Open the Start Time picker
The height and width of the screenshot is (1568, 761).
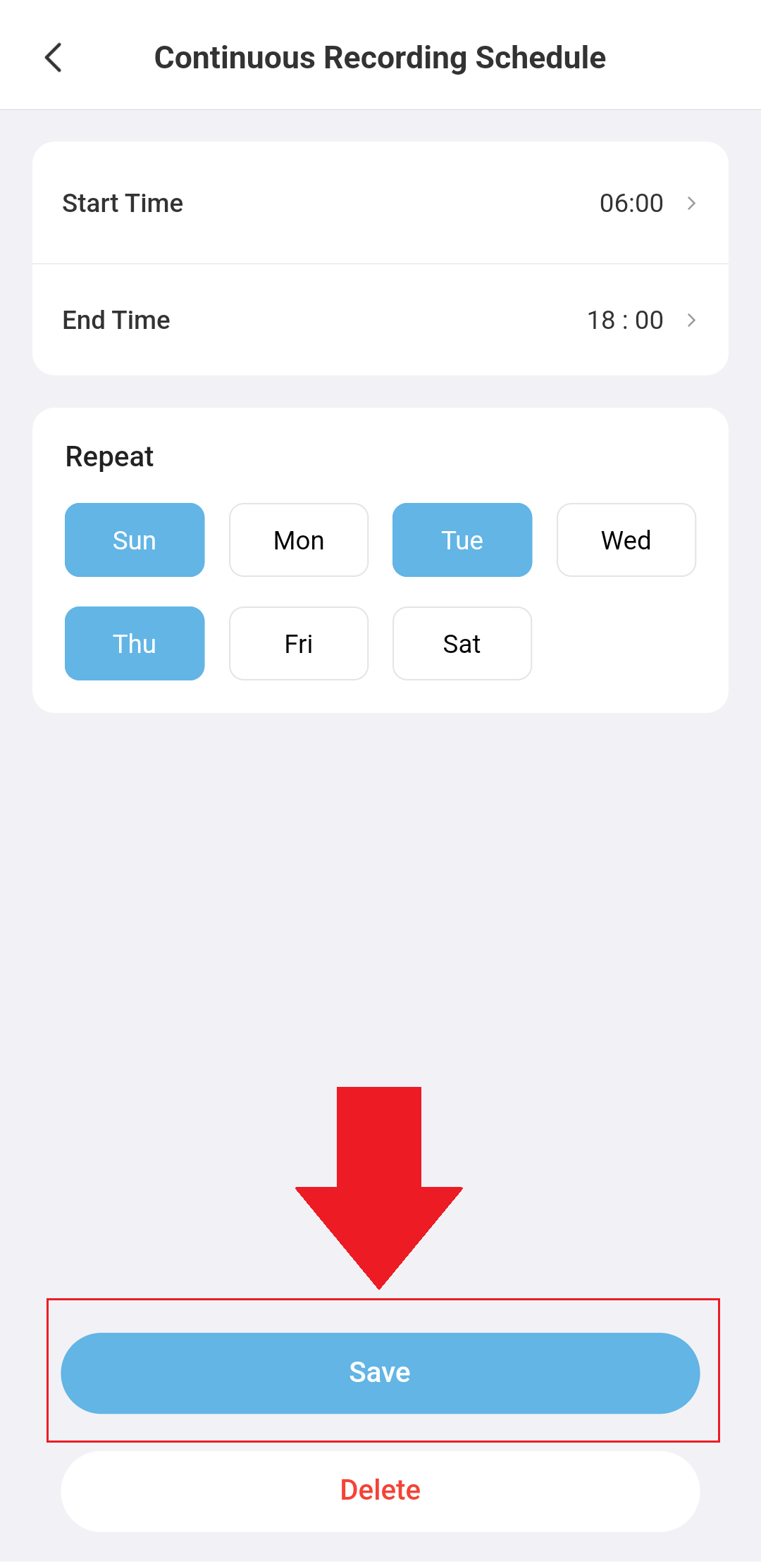tap(380, 204)
